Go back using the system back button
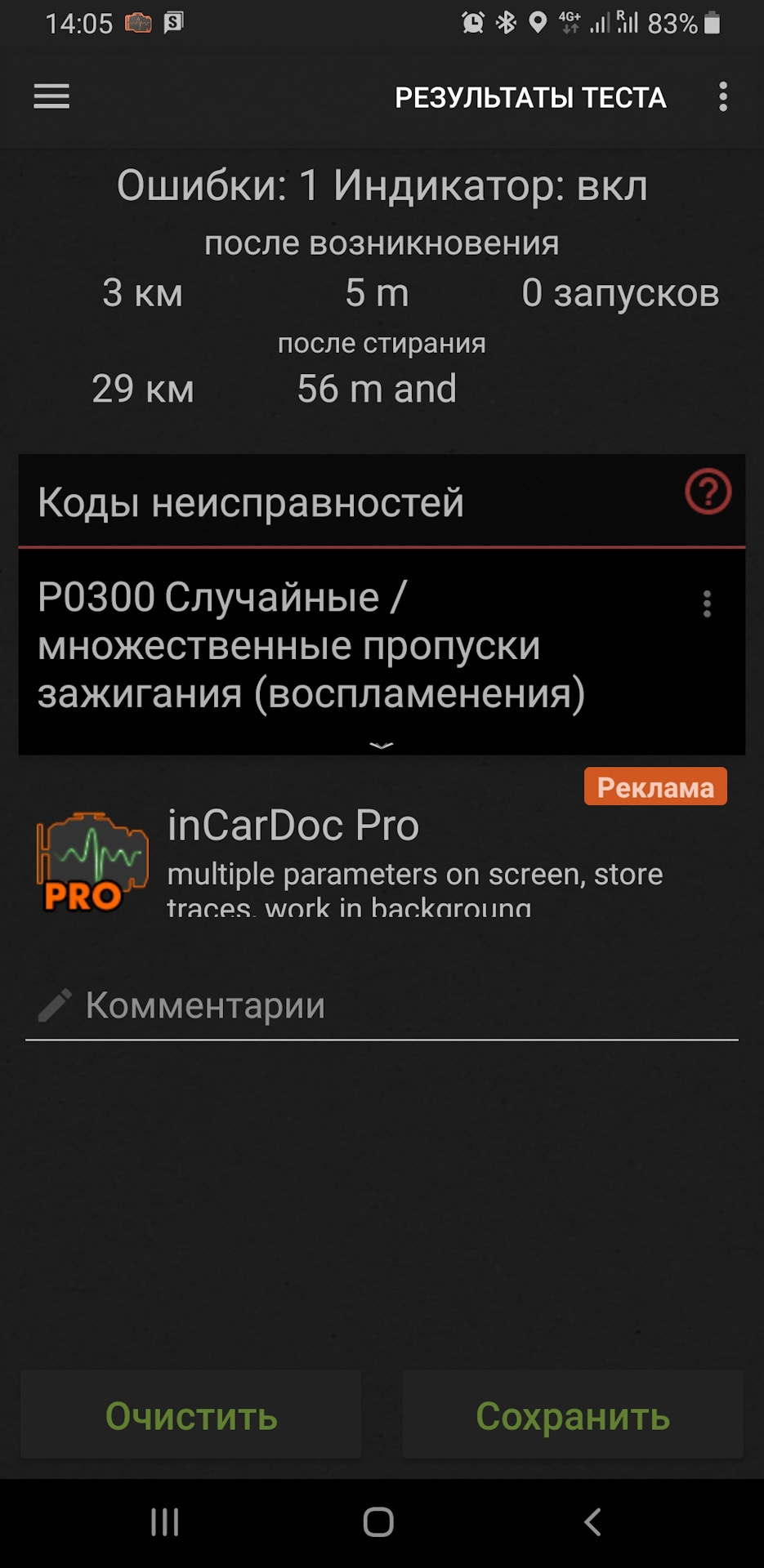This screenshot has height=1568, width=764. pyautogui.click(x=592, y=1522)
